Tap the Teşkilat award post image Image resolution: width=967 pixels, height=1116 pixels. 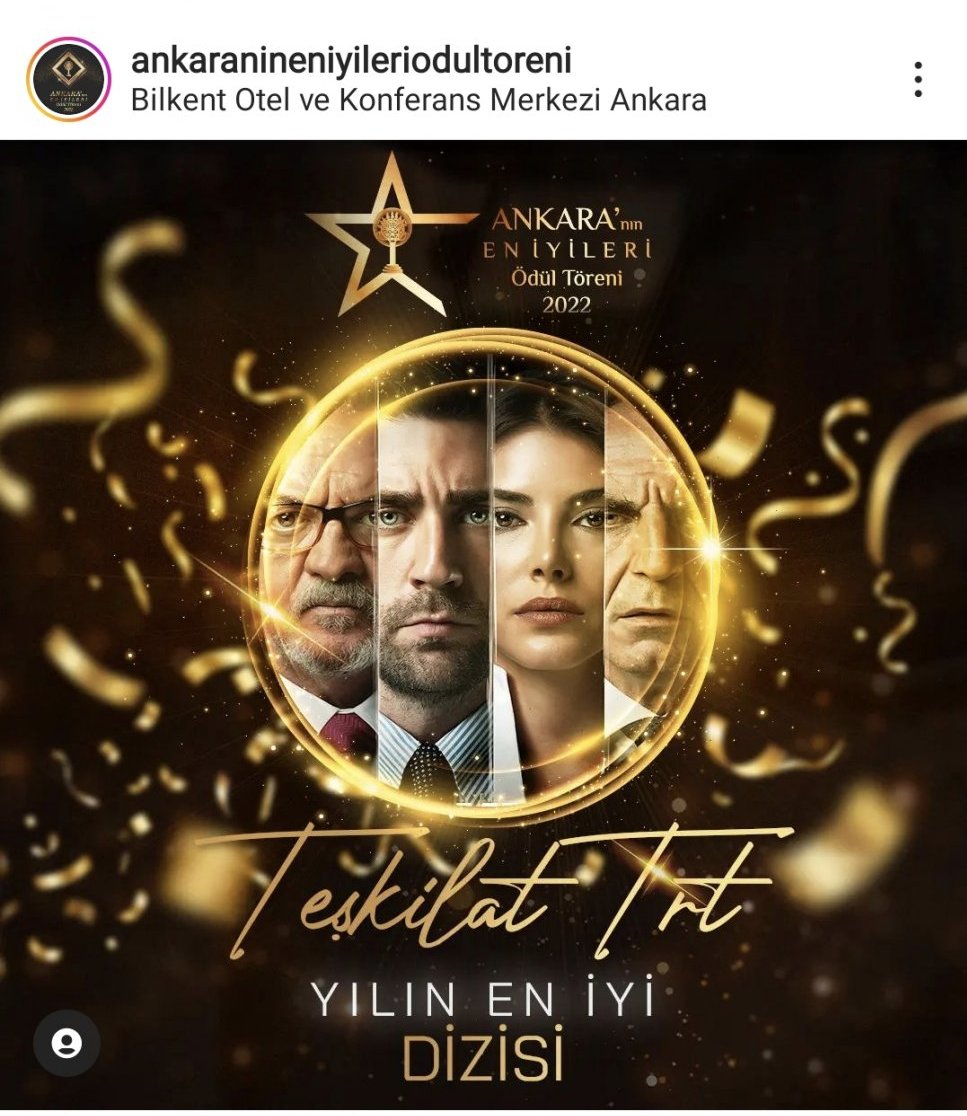point(483,625)
